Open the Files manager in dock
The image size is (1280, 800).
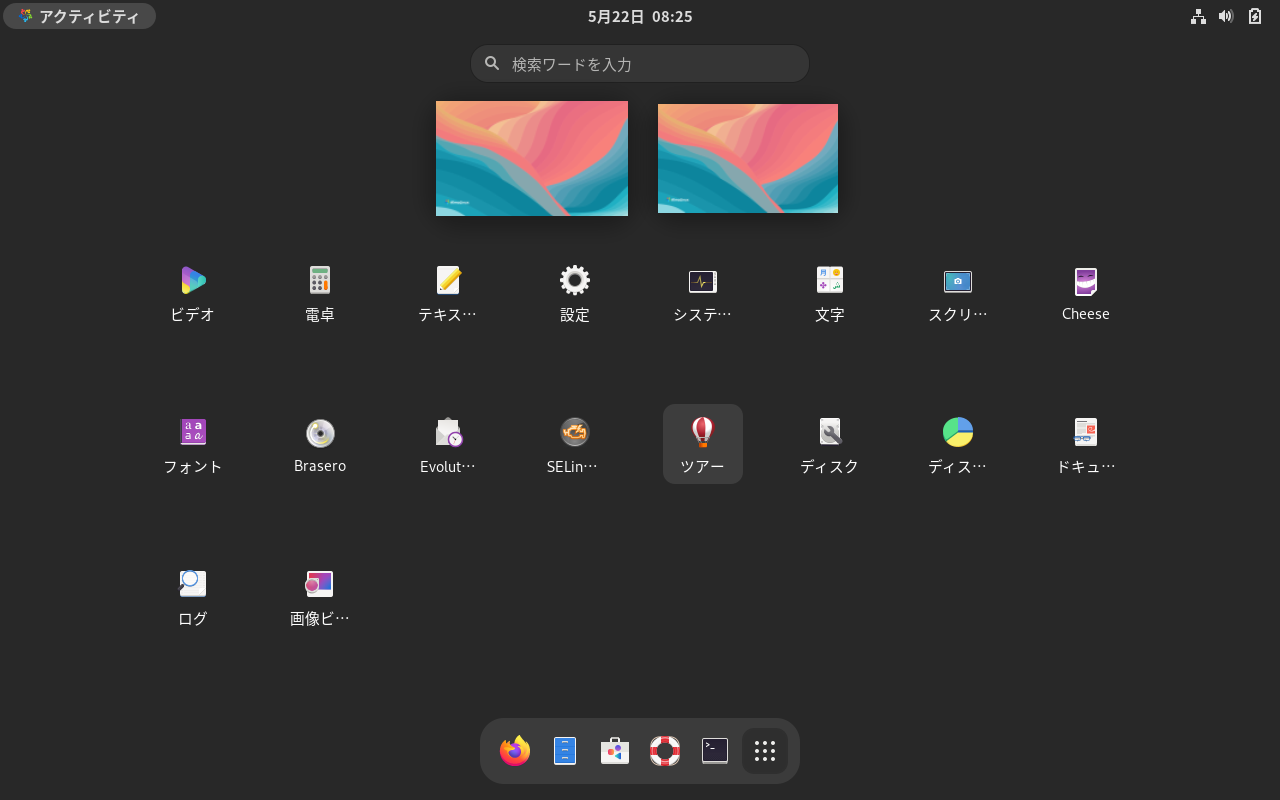pos(565,751)
